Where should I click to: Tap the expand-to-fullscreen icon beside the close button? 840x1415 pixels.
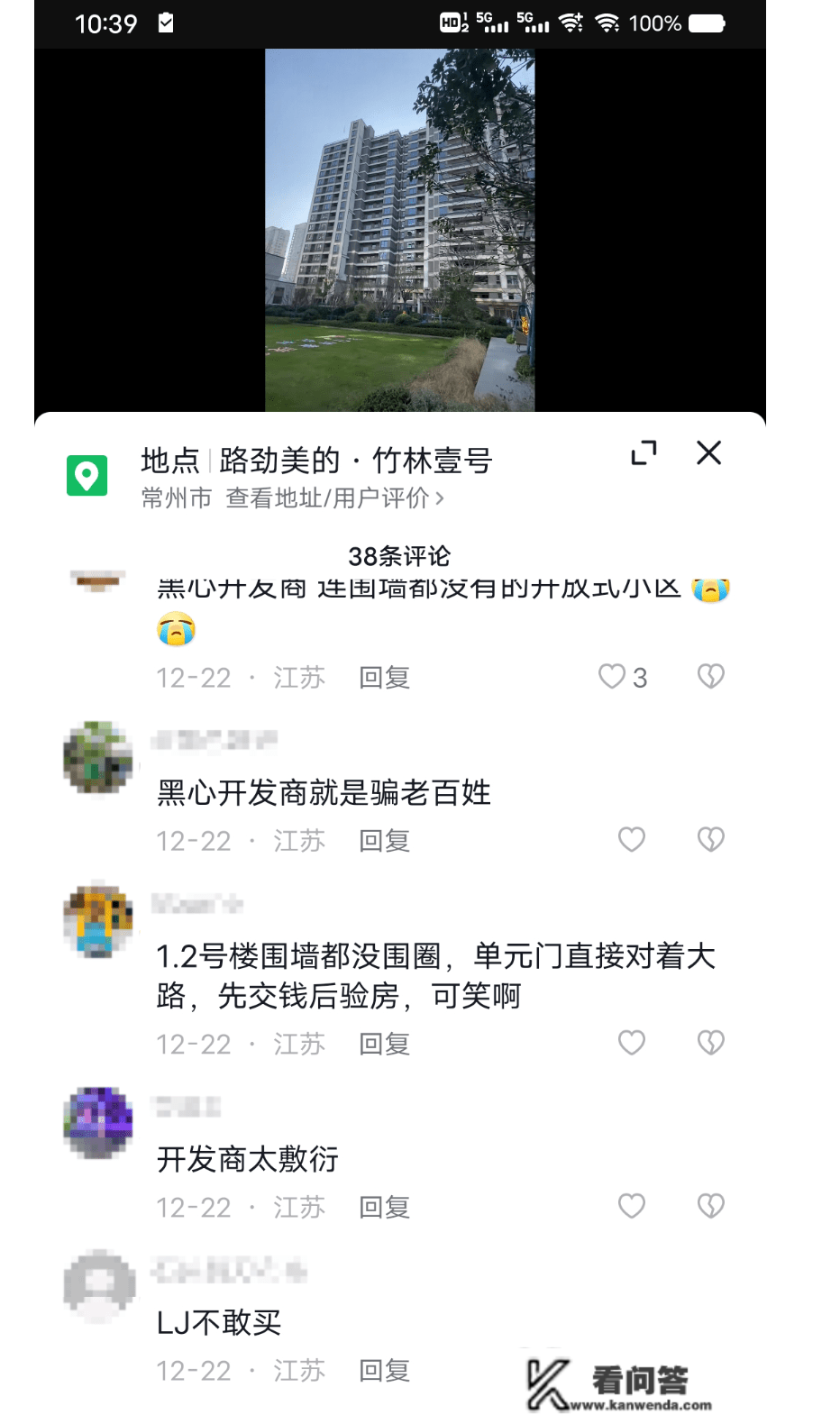click(x=645, y=454)
